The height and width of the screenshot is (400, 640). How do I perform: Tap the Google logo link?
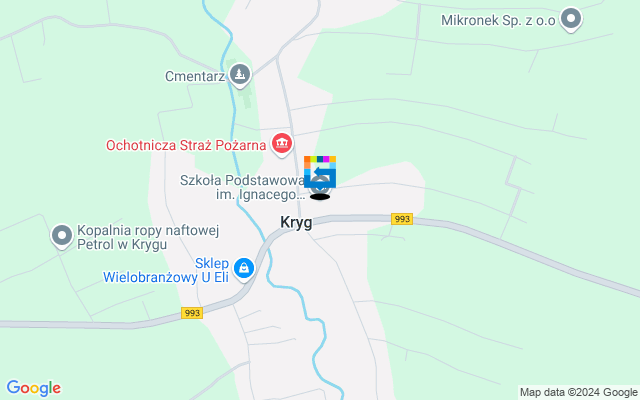[33, 388]
